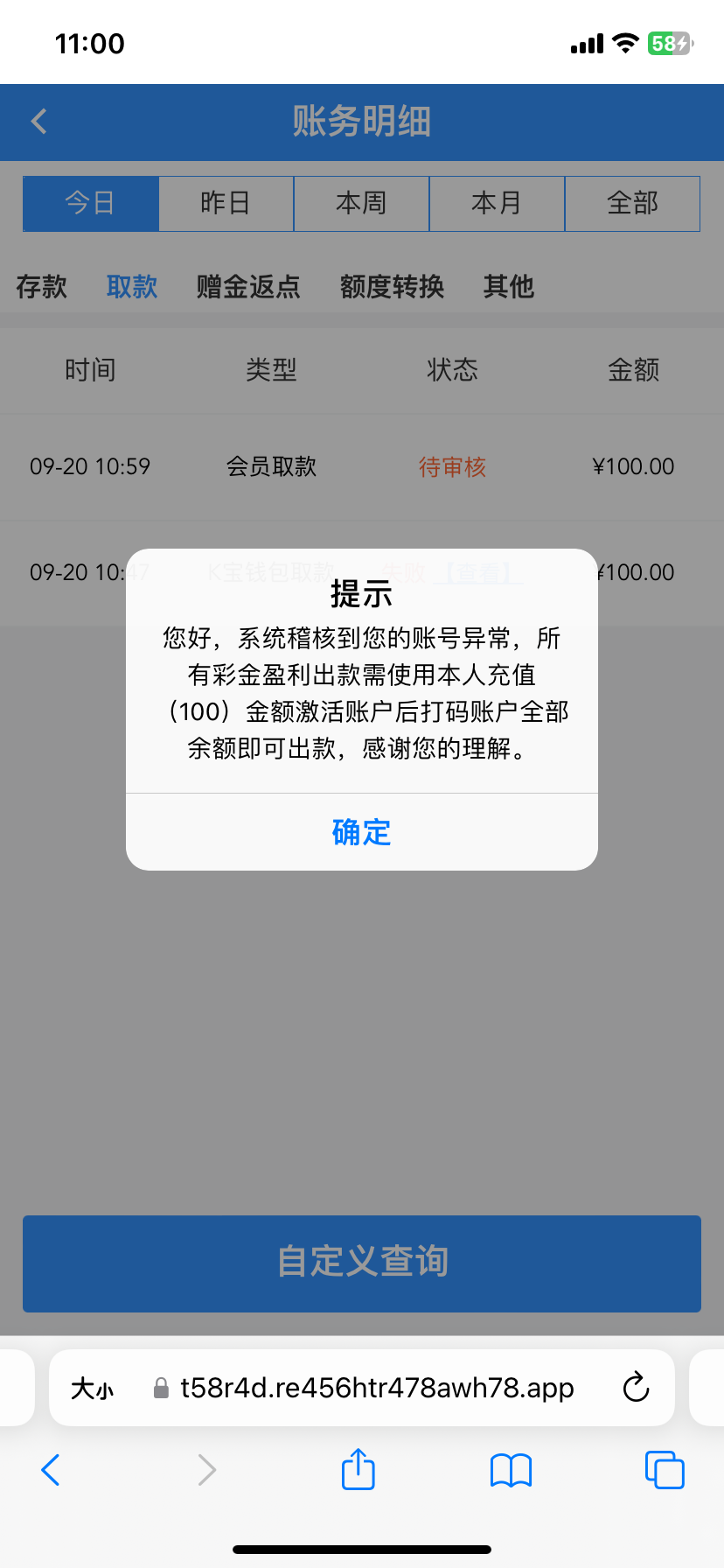
Task: Open the 【查看】 link on failed withdrawal
Action: (479, 572)
